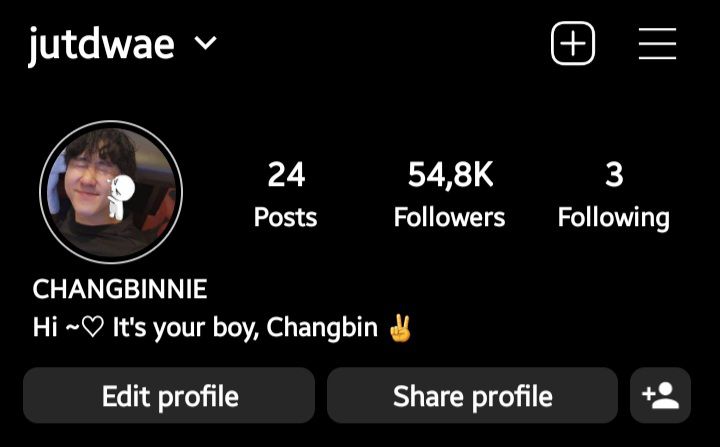
Task: Create a new post with plus icon
Action: pyautogui.click(x=573, y=44)
